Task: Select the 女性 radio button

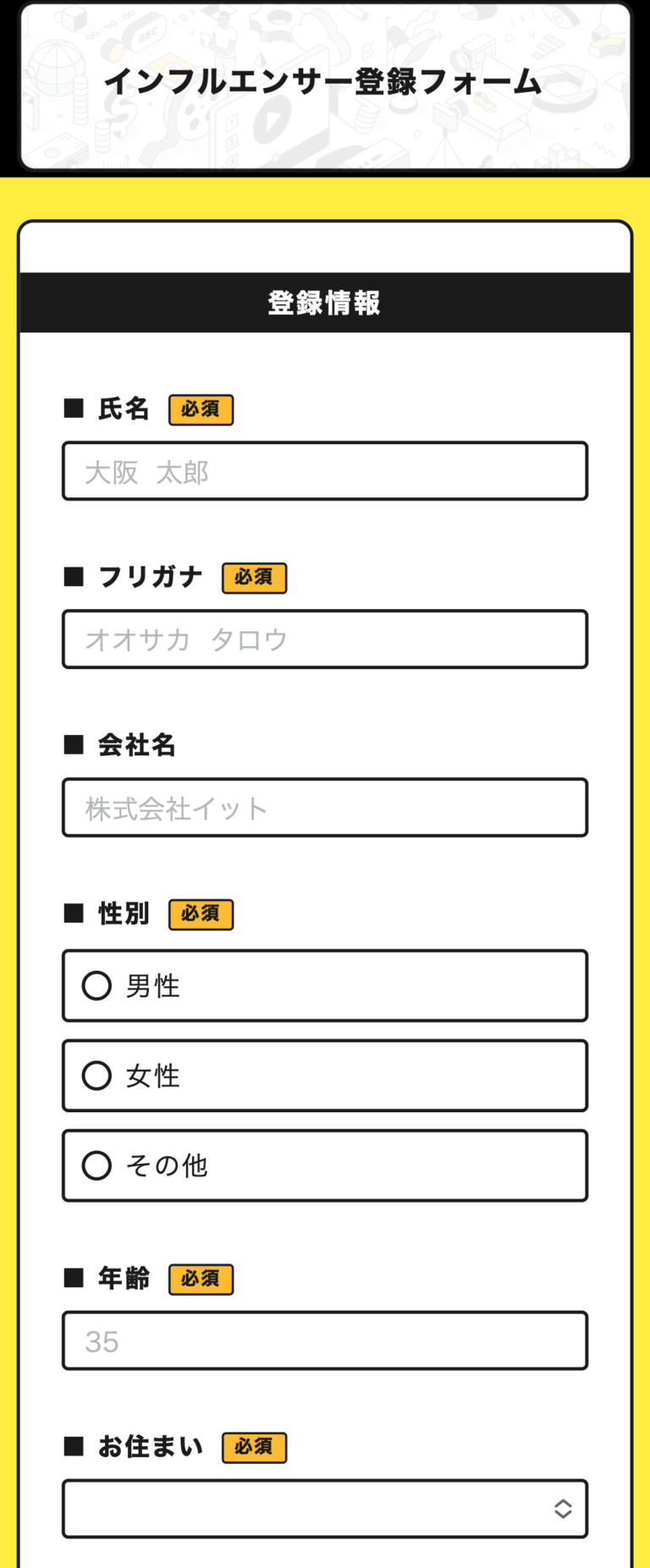Action: click(x=96, y=1075)
